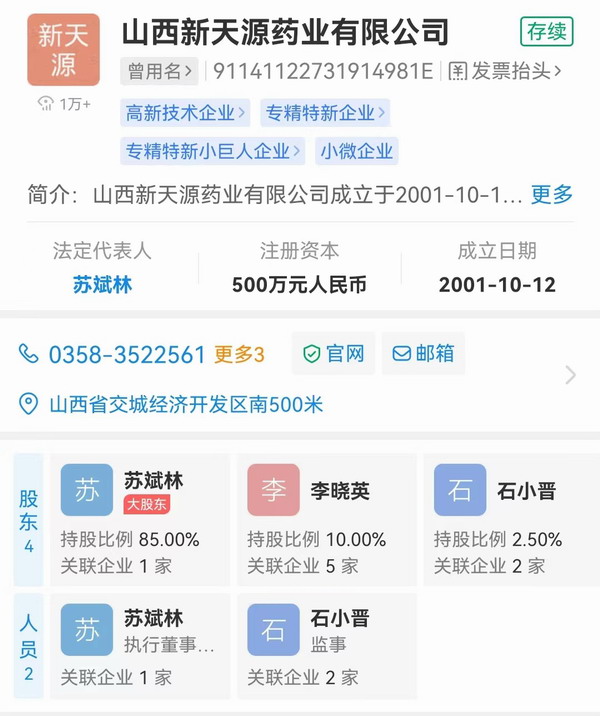Select the 专精特新小巨人企业 tag
600x716 pixels.
coord(213,152)
